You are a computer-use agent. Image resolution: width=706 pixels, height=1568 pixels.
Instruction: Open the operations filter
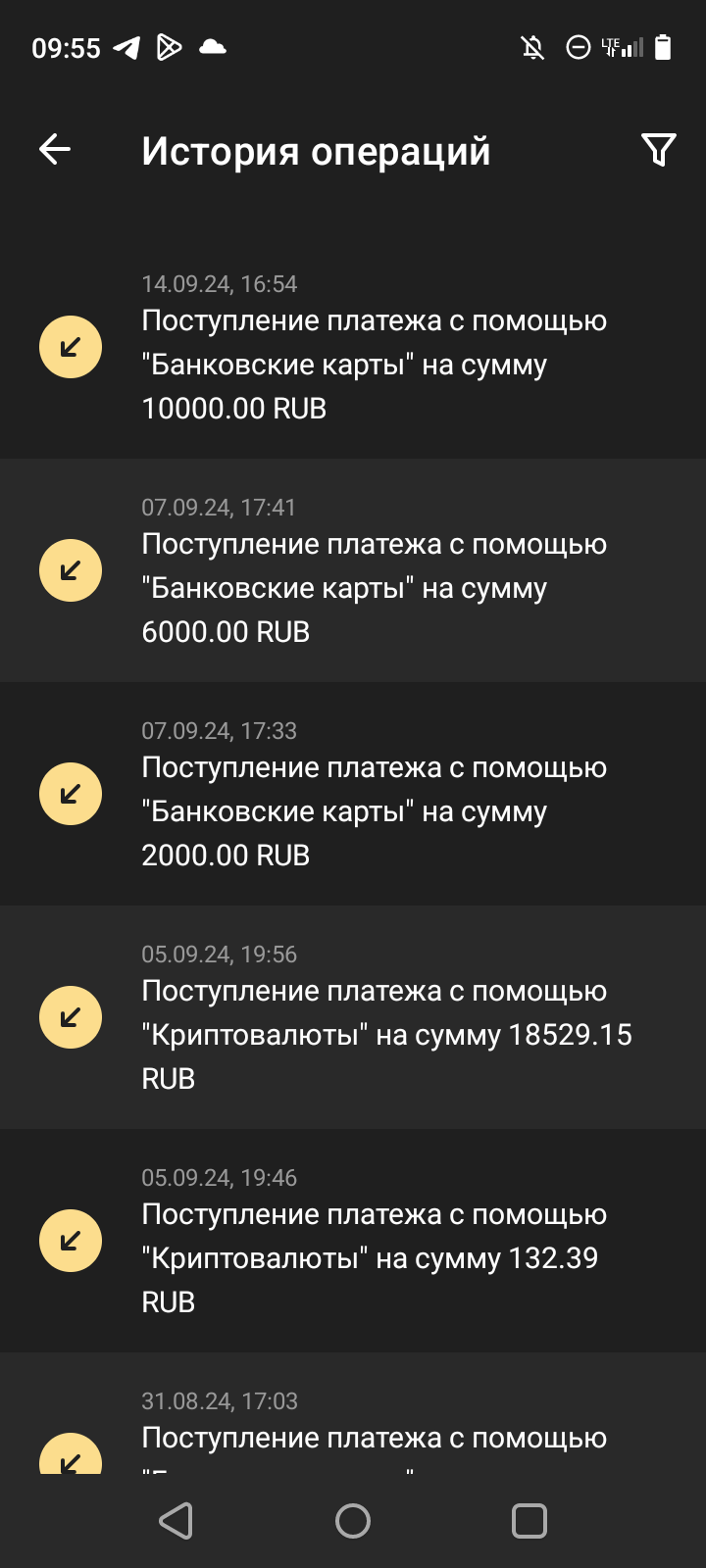[x=658, y=150]
